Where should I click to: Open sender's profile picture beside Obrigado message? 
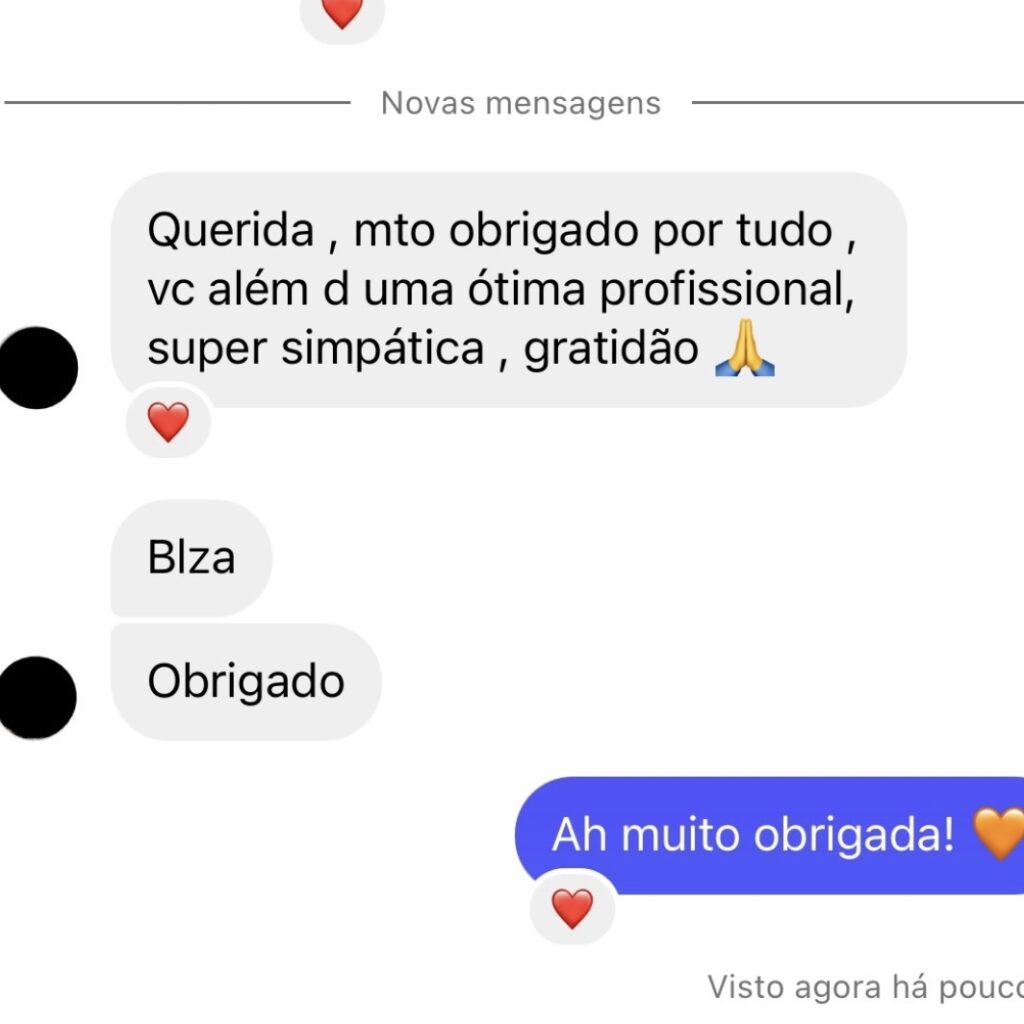click(38, 696)
